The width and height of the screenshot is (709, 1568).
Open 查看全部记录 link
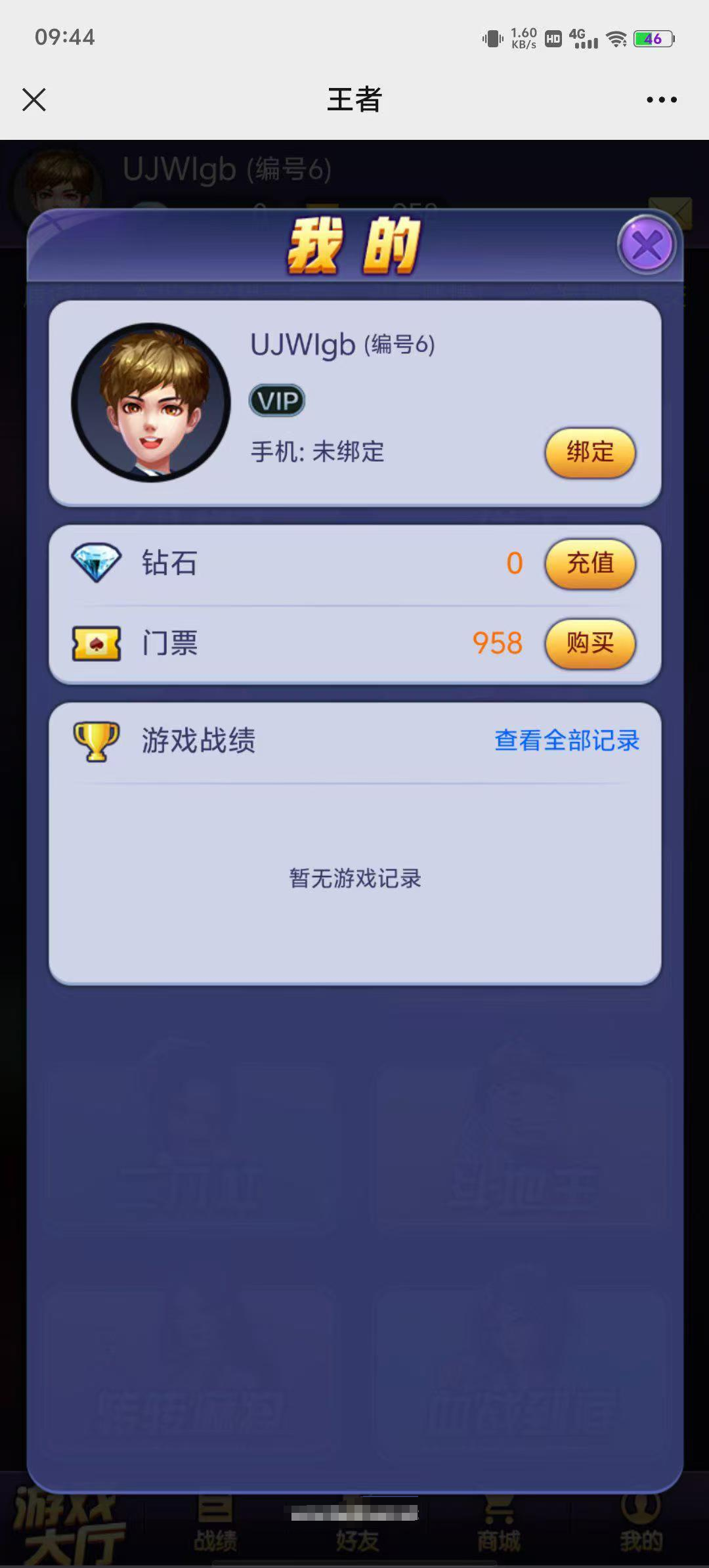567,741
